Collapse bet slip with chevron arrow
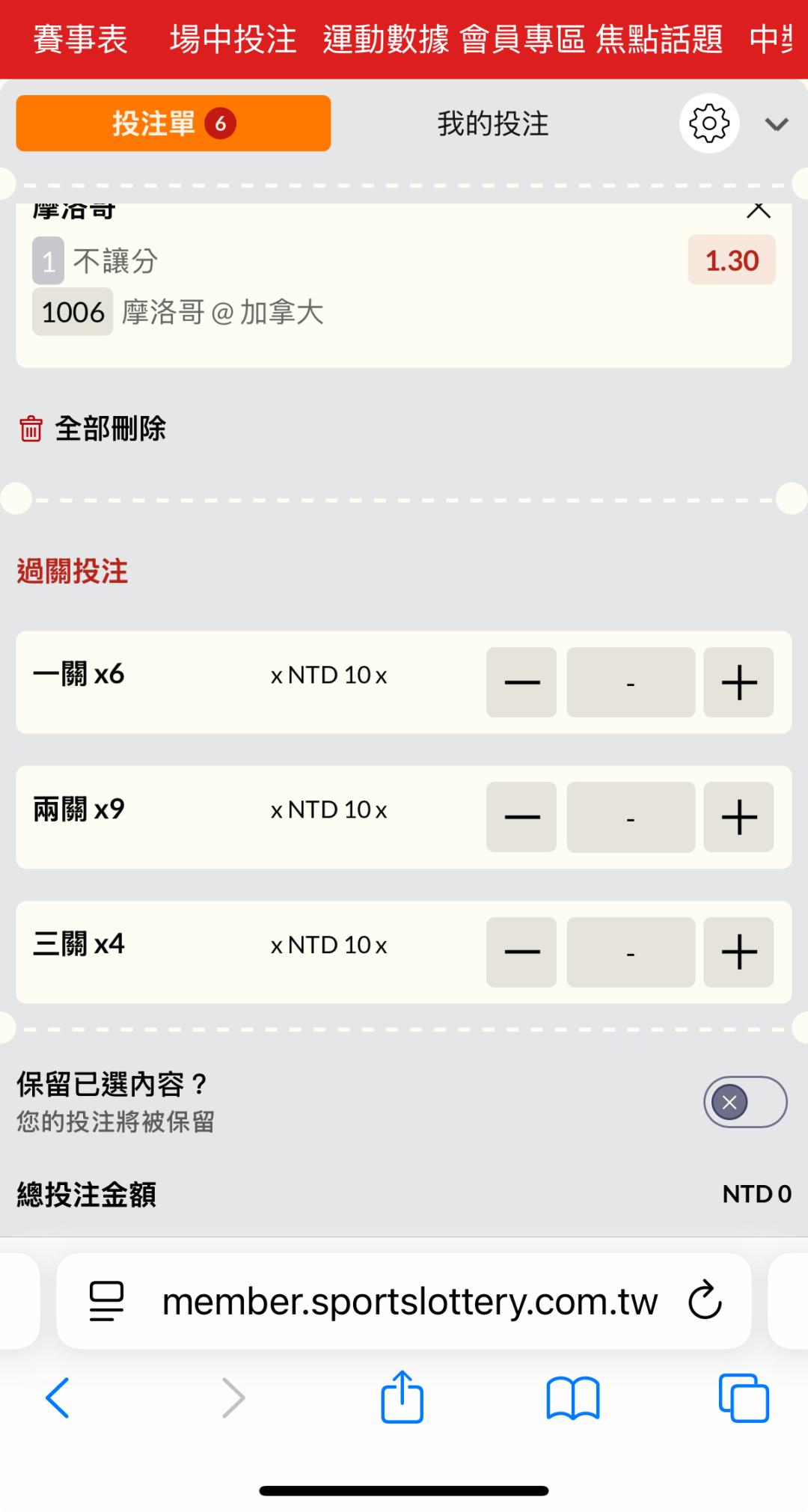Screen dimensions: 808x1512 click(x=777, y=124)
